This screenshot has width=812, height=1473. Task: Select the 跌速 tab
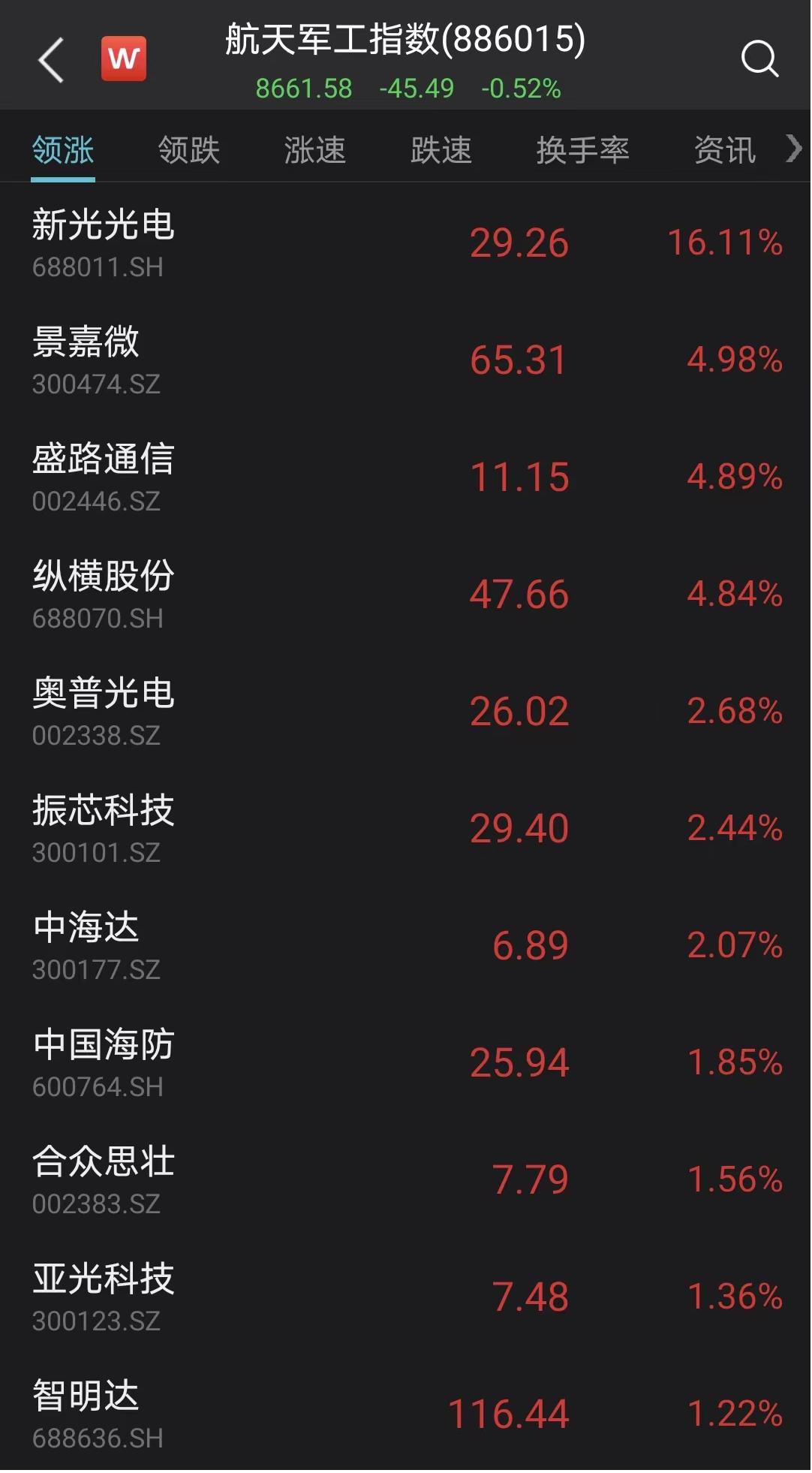(x=441, y=150)
